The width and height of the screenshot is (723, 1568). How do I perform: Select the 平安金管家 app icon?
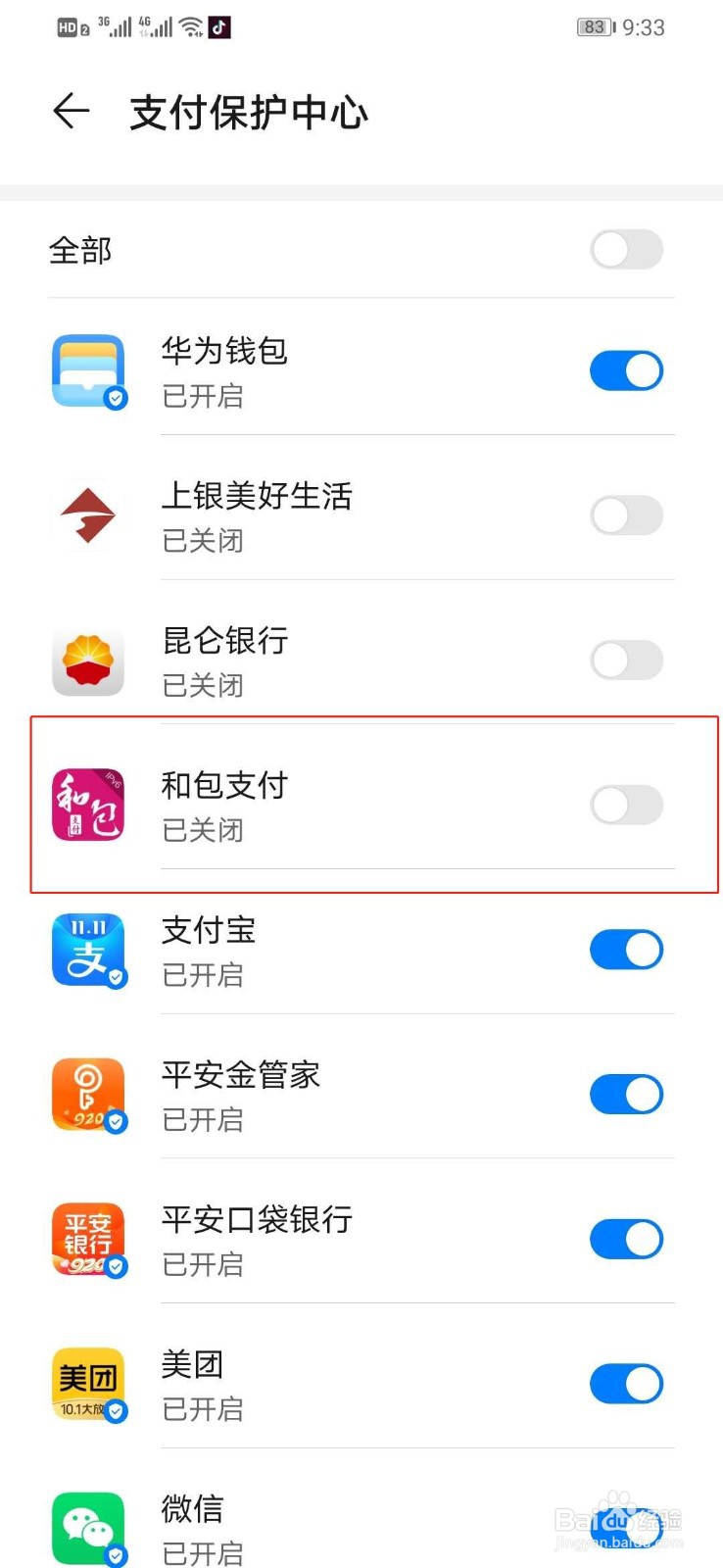[88, 1094]
